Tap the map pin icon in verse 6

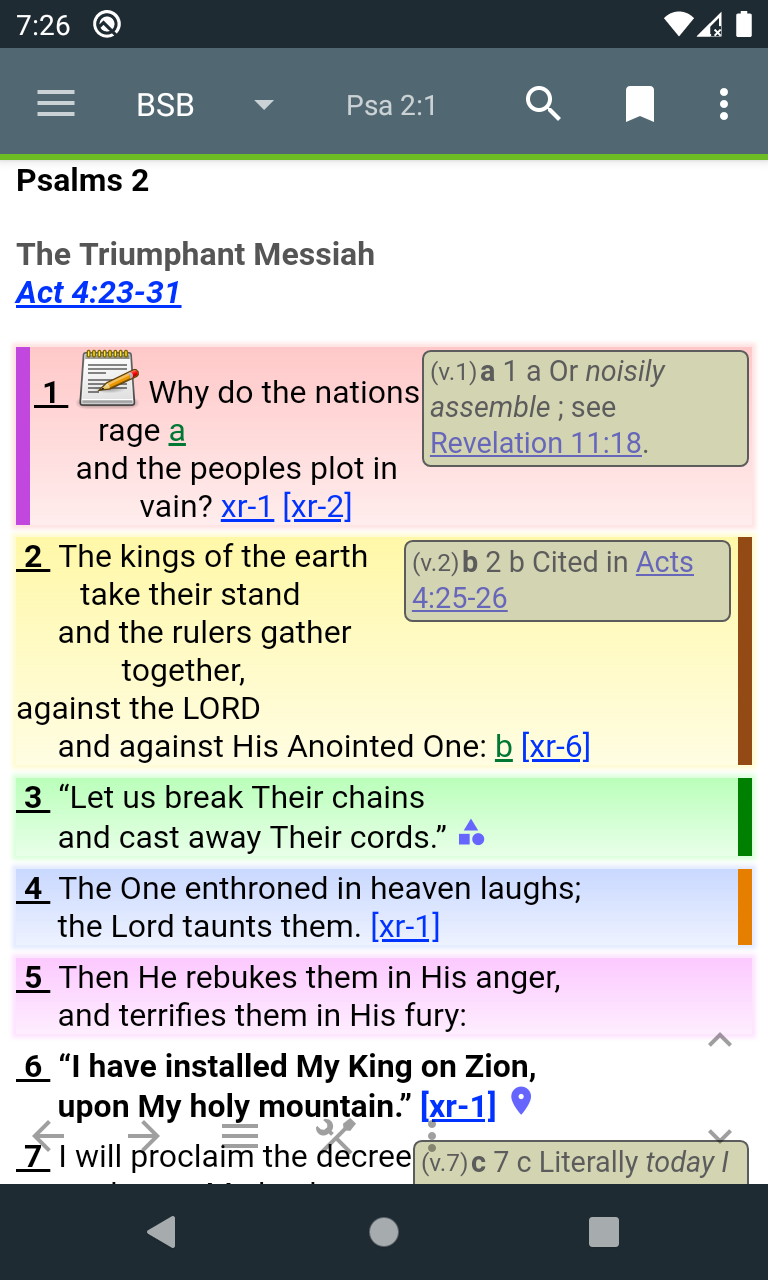click(520, 1101)
